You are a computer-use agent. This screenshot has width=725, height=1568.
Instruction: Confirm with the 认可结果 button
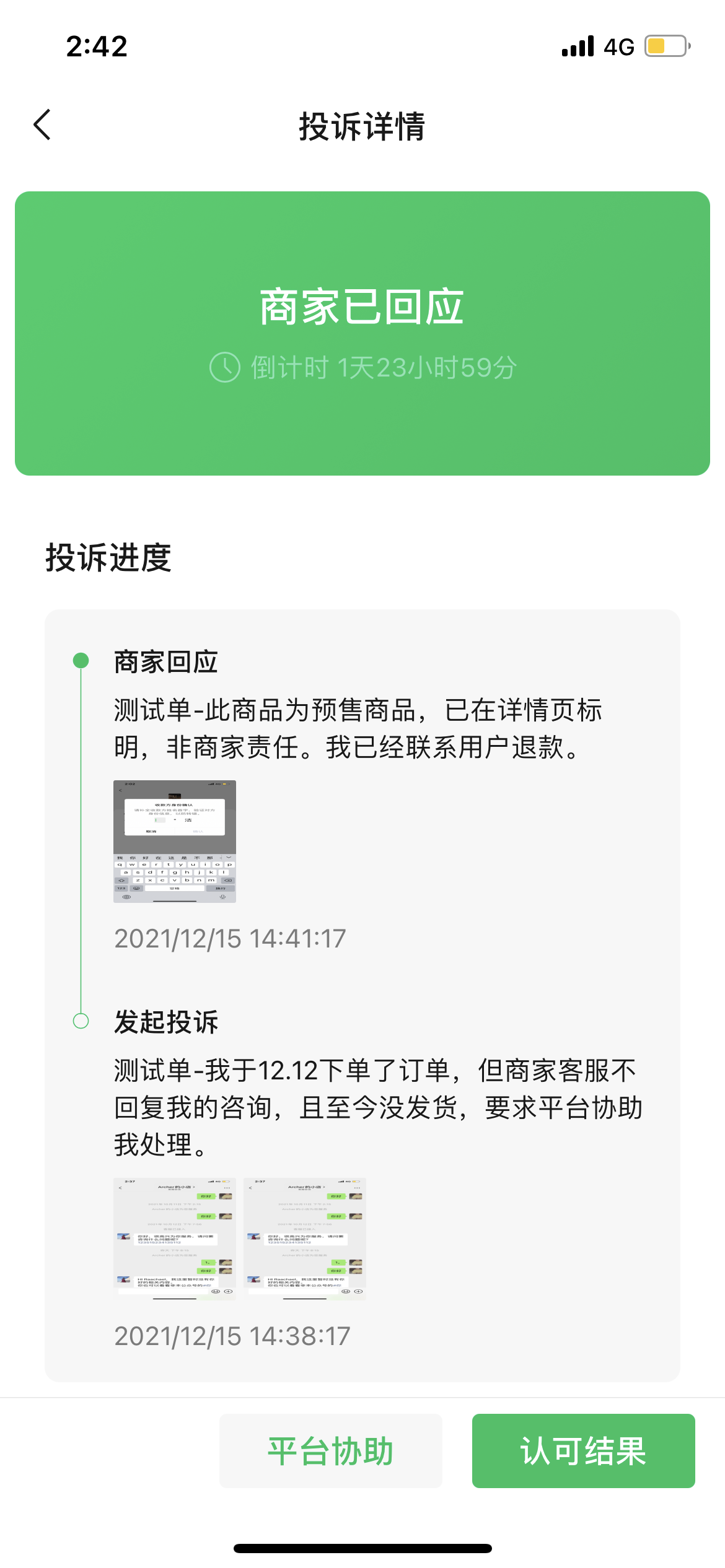point(584,1450)
